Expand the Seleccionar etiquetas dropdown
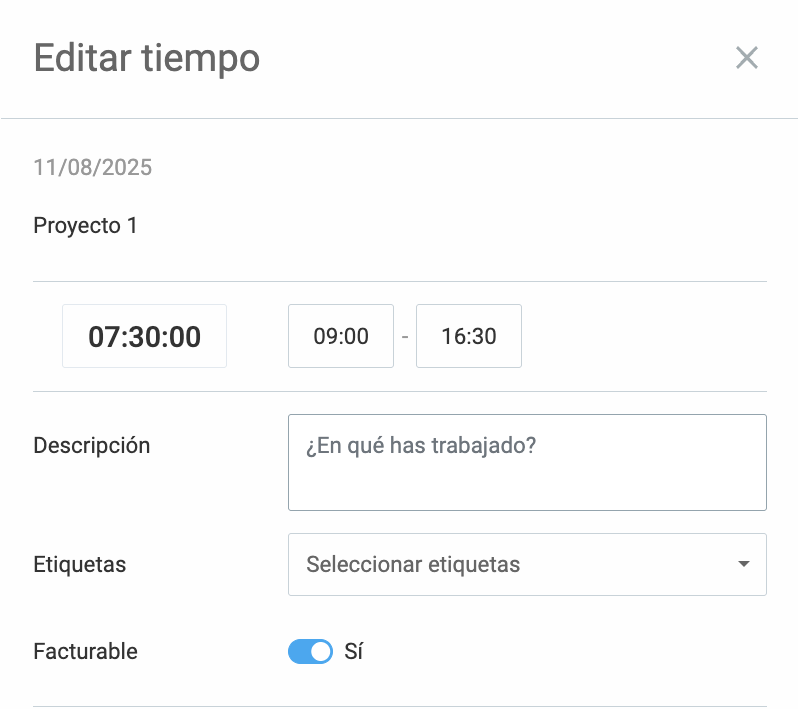 pyautogui.click(x=527, y=564)
